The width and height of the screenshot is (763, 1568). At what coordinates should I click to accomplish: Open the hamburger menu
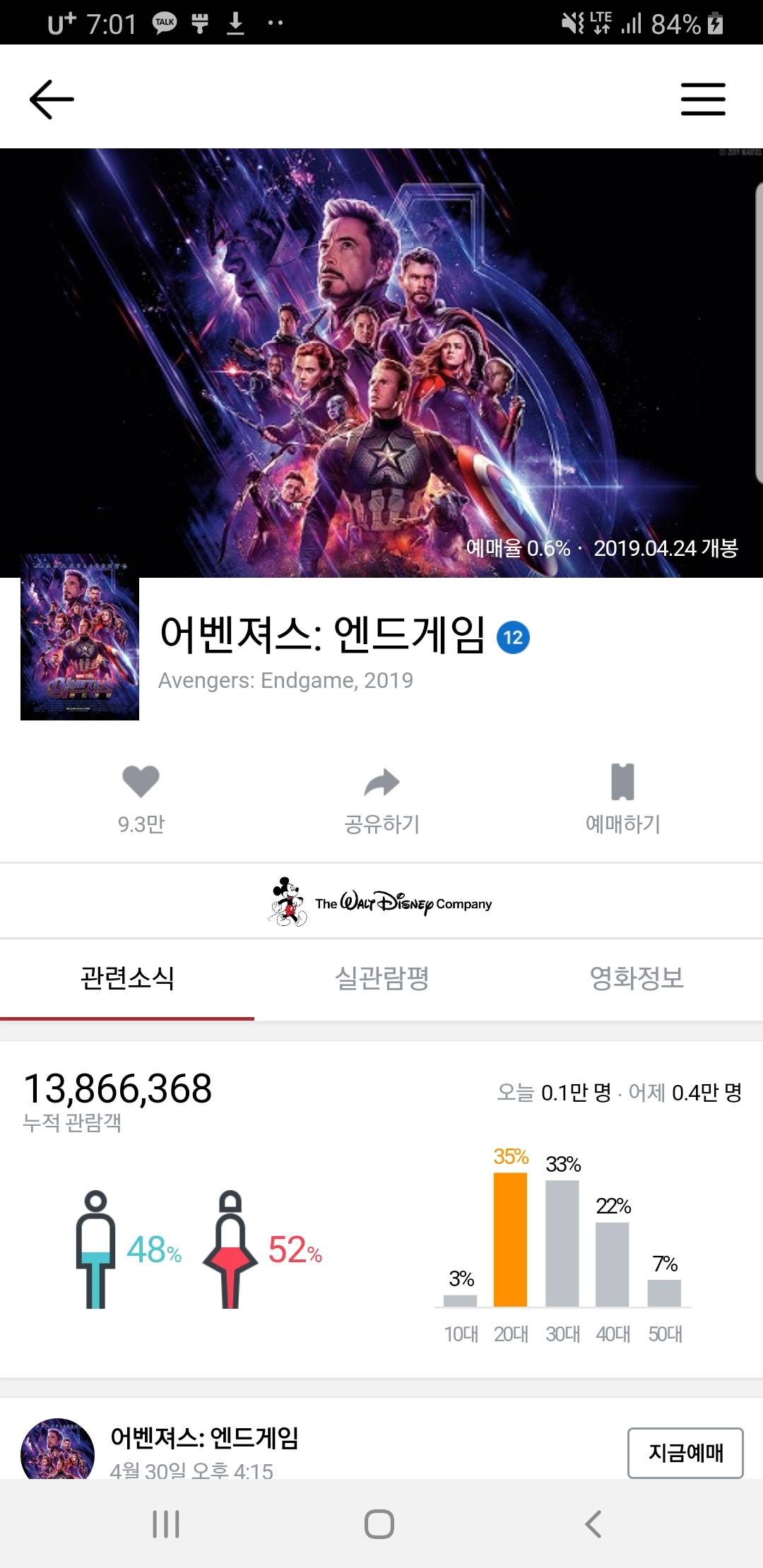703,99
